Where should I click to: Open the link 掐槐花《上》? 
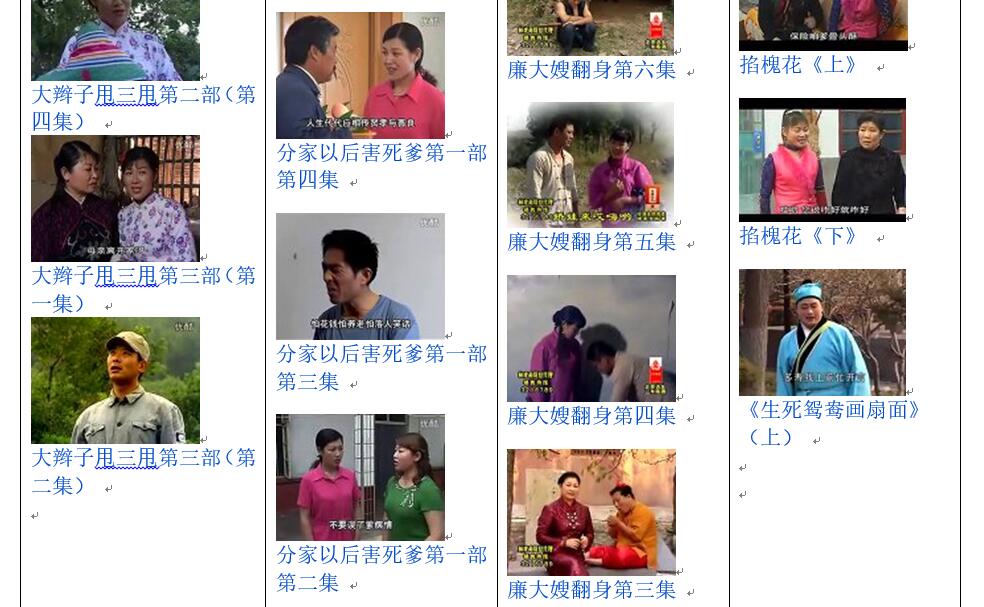pyautogui.click(x=802, y=65)
